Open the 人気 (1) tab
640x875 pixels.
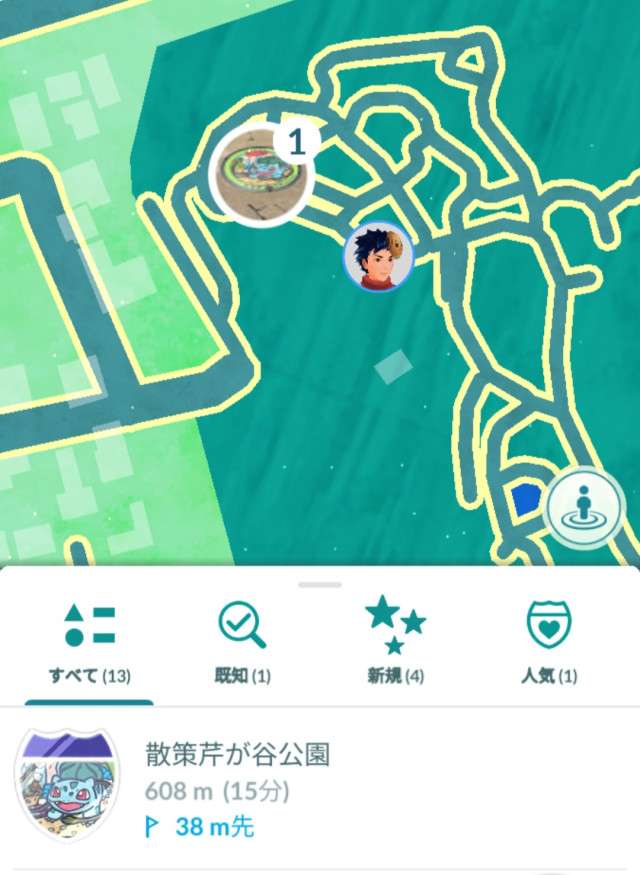(549, 644)
